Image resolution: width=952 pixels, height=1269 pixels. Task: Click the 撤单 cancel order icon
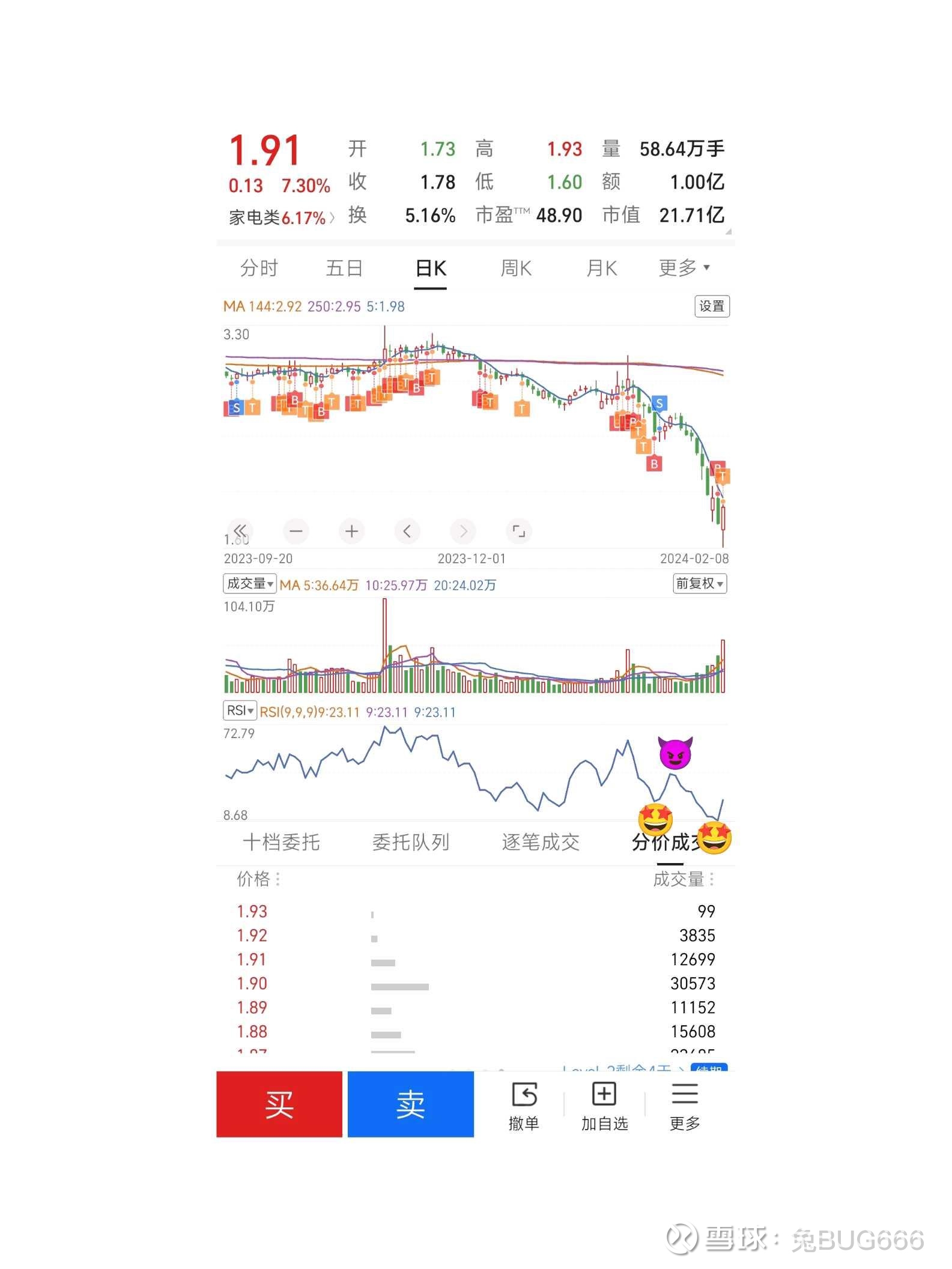click(x=524, y=1094)
